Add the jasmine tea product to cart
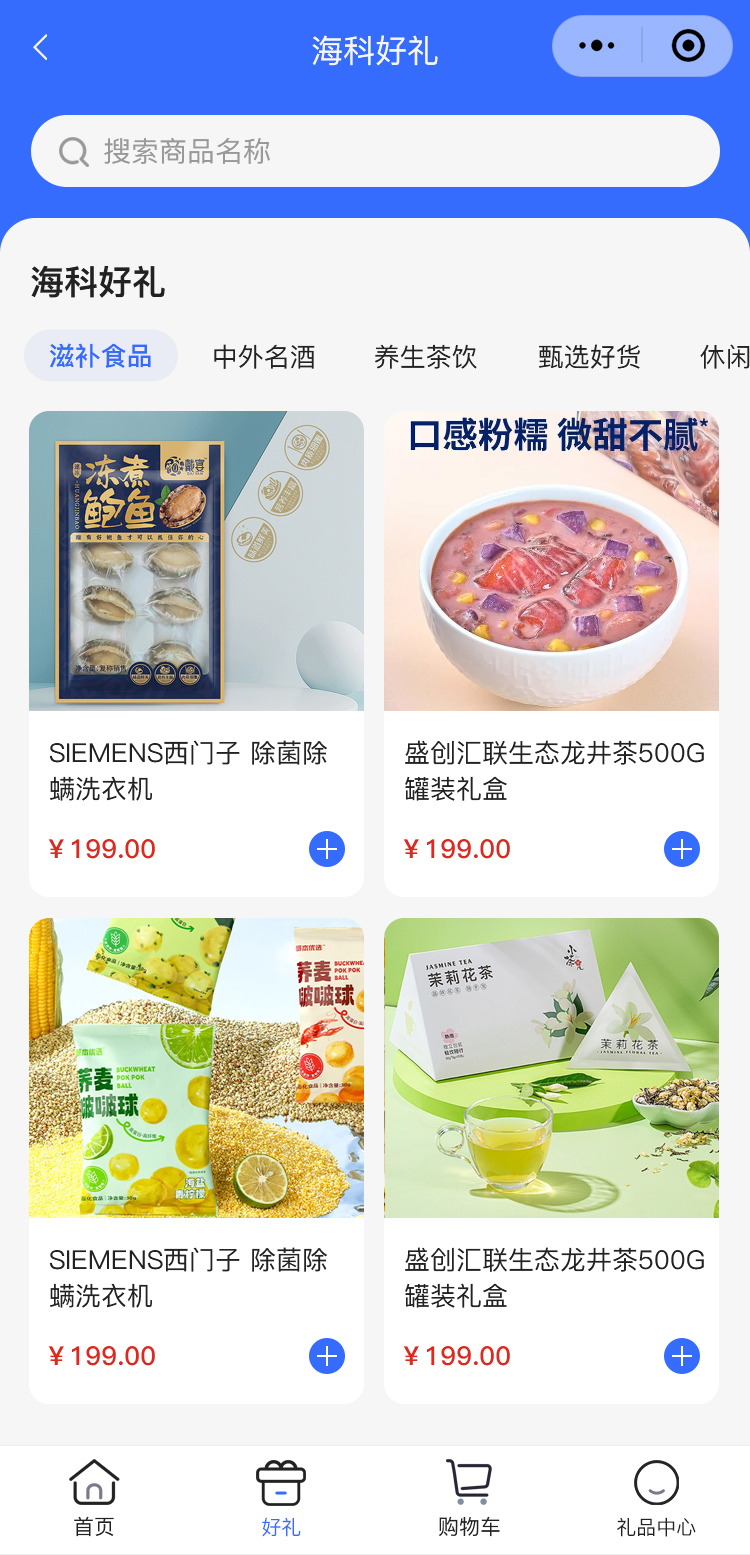Screen dimensions: 750x1555 pos(682,1356)
